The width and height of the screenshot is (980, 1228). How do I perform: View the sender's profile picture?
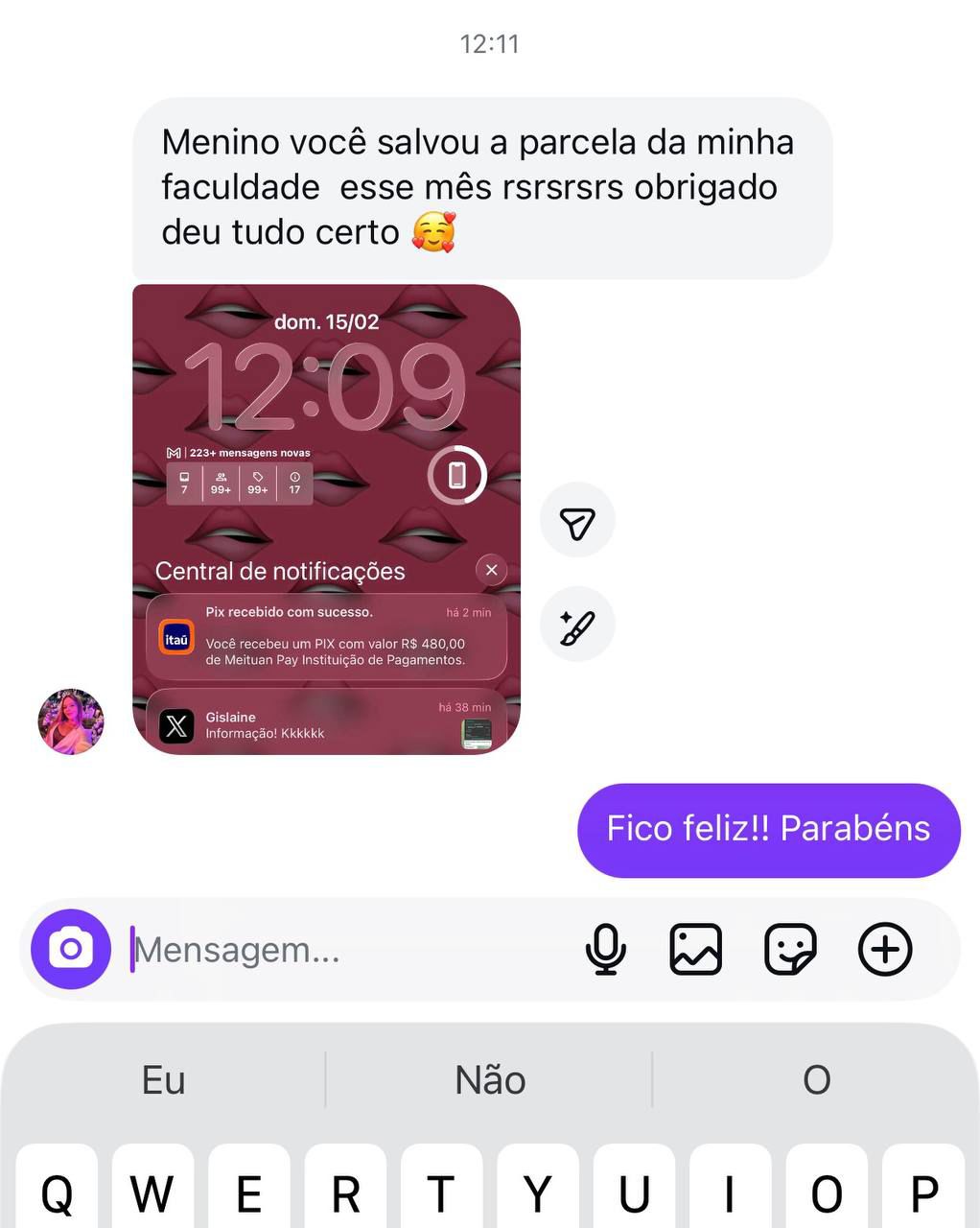click(x=71, y=721)
